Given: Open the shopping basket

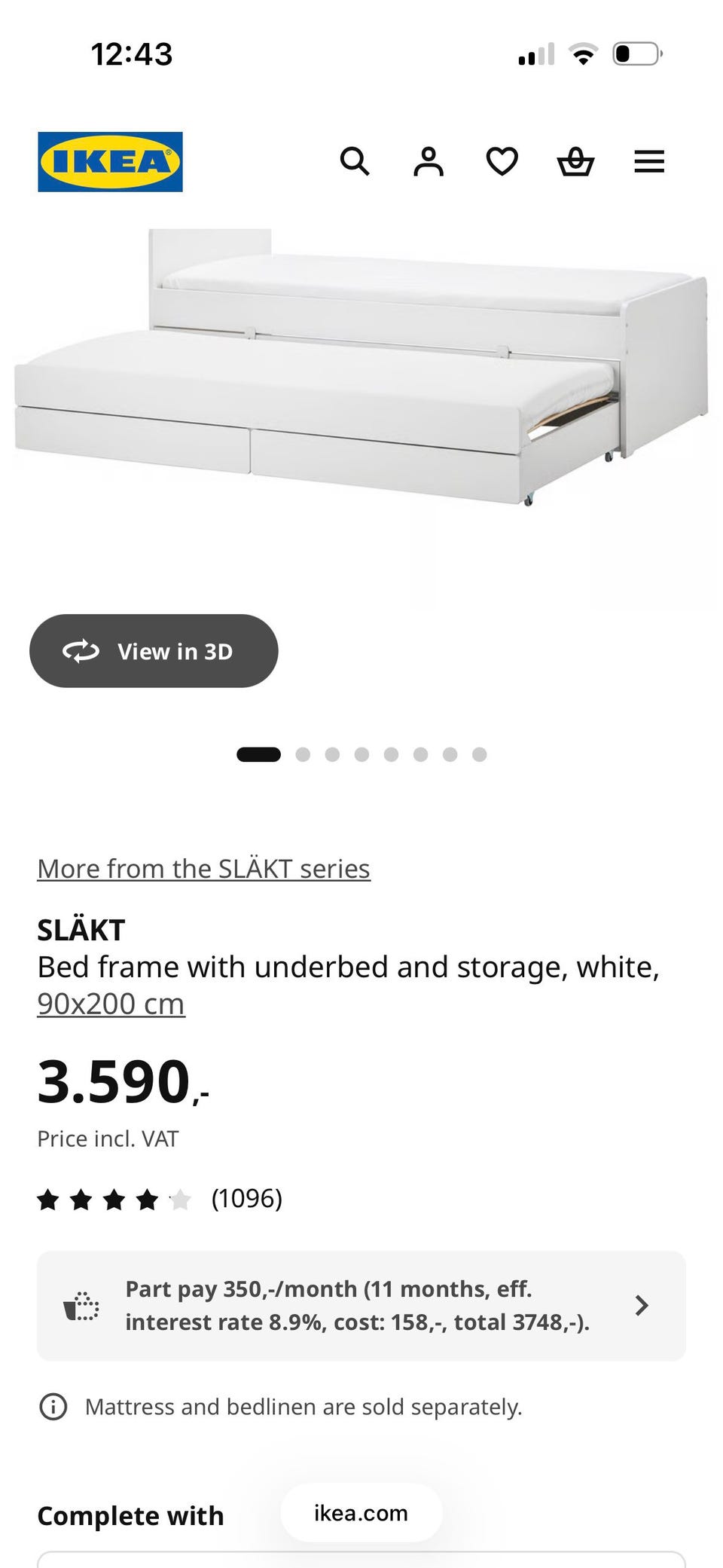Looking at the screenshot, I should (x=575, y=161).
